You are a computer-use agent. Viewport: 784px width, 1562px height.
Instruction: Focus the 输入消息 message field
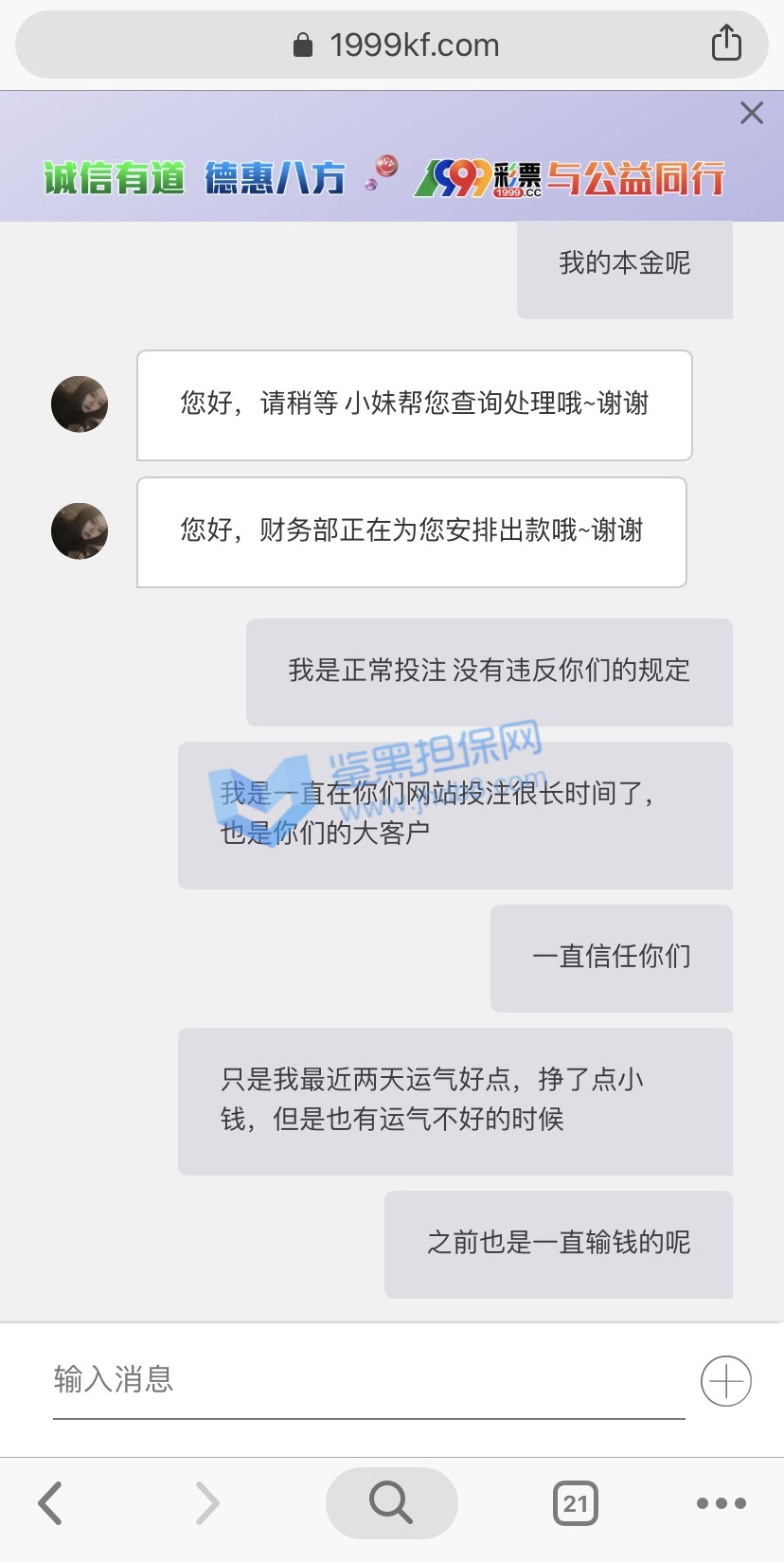(x=367, y=1380)
